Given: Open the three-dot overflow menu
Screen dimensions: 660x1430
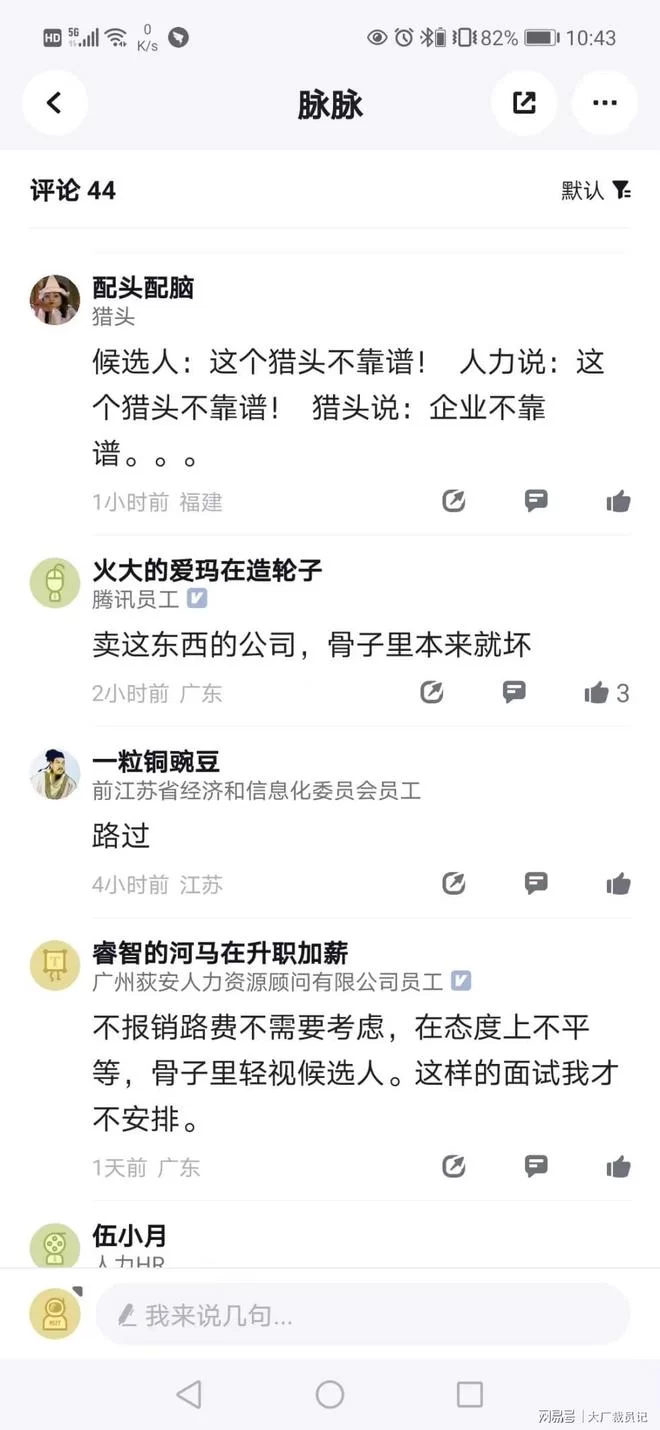Looking at the screenshot, I should (604, 103).
